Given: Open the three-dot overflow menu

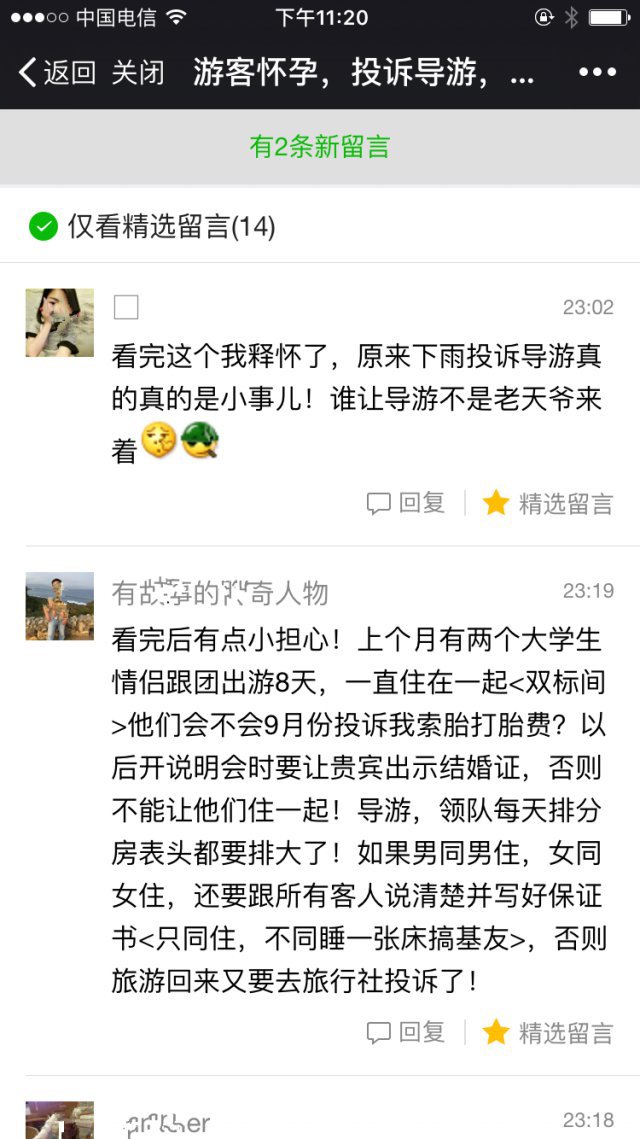Looking at the screenshot, I should (x=597, y=73).
